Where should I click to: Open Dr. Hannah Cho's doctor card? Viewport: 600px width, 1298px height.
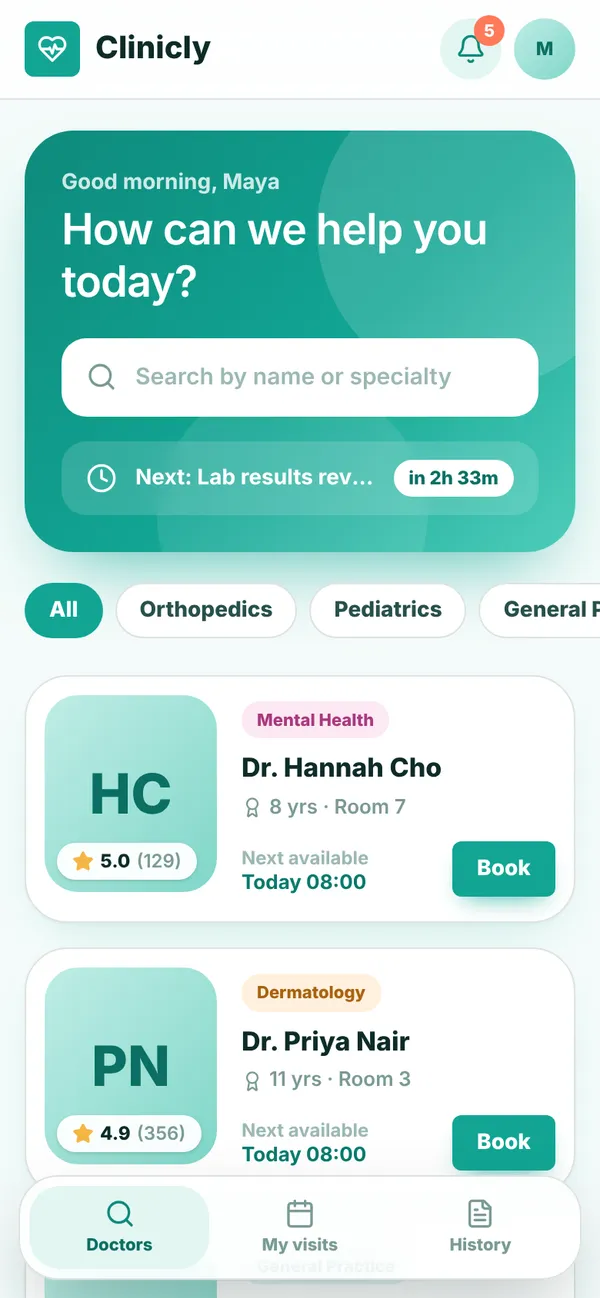click(x=300, y=798)
